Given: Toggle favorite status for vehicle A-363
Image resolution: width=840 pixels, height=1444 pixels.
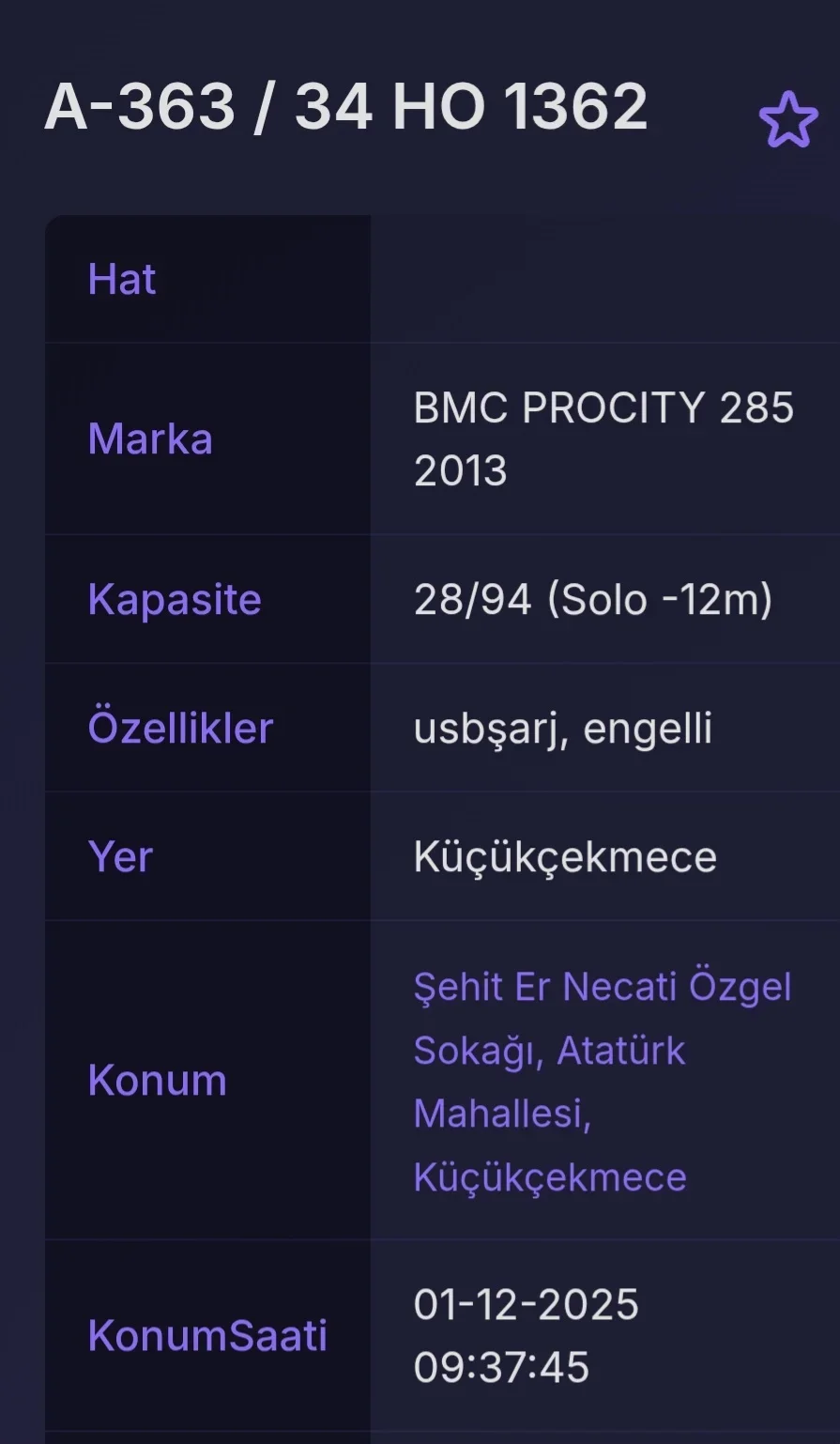Looking at the screenshot, I should coord(789,118).
